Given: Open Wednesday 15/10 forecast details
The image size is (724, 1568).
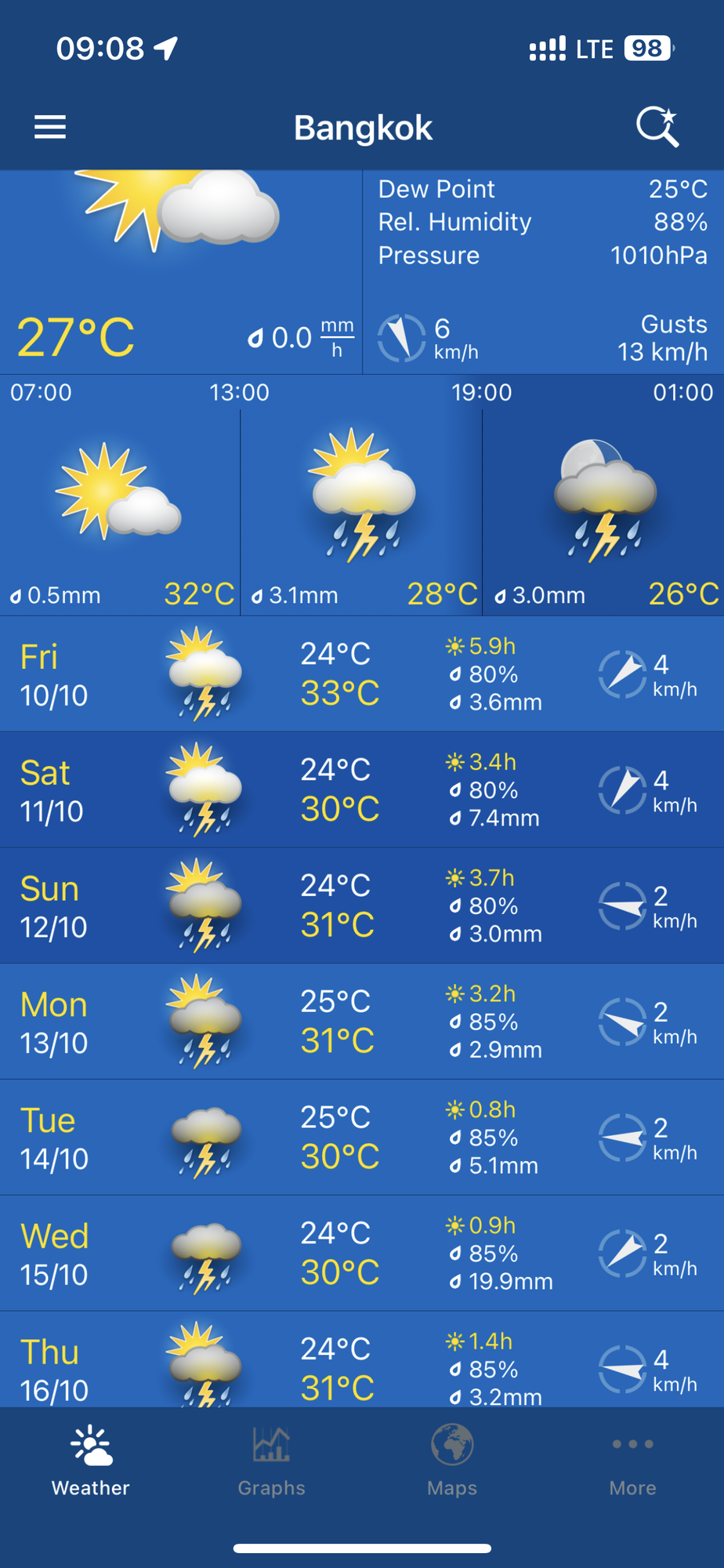Looking at the screenshot, I should (x=362, y=1253).
